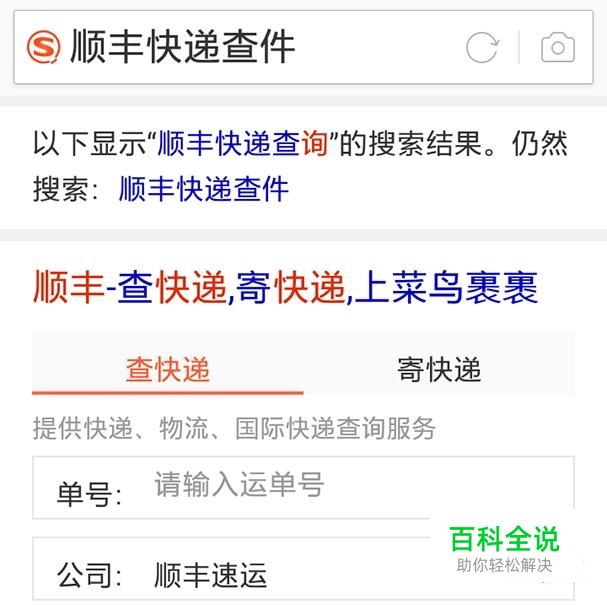Open camera image search
Viewport: 607px width, 607px height.
pos(557,47)
